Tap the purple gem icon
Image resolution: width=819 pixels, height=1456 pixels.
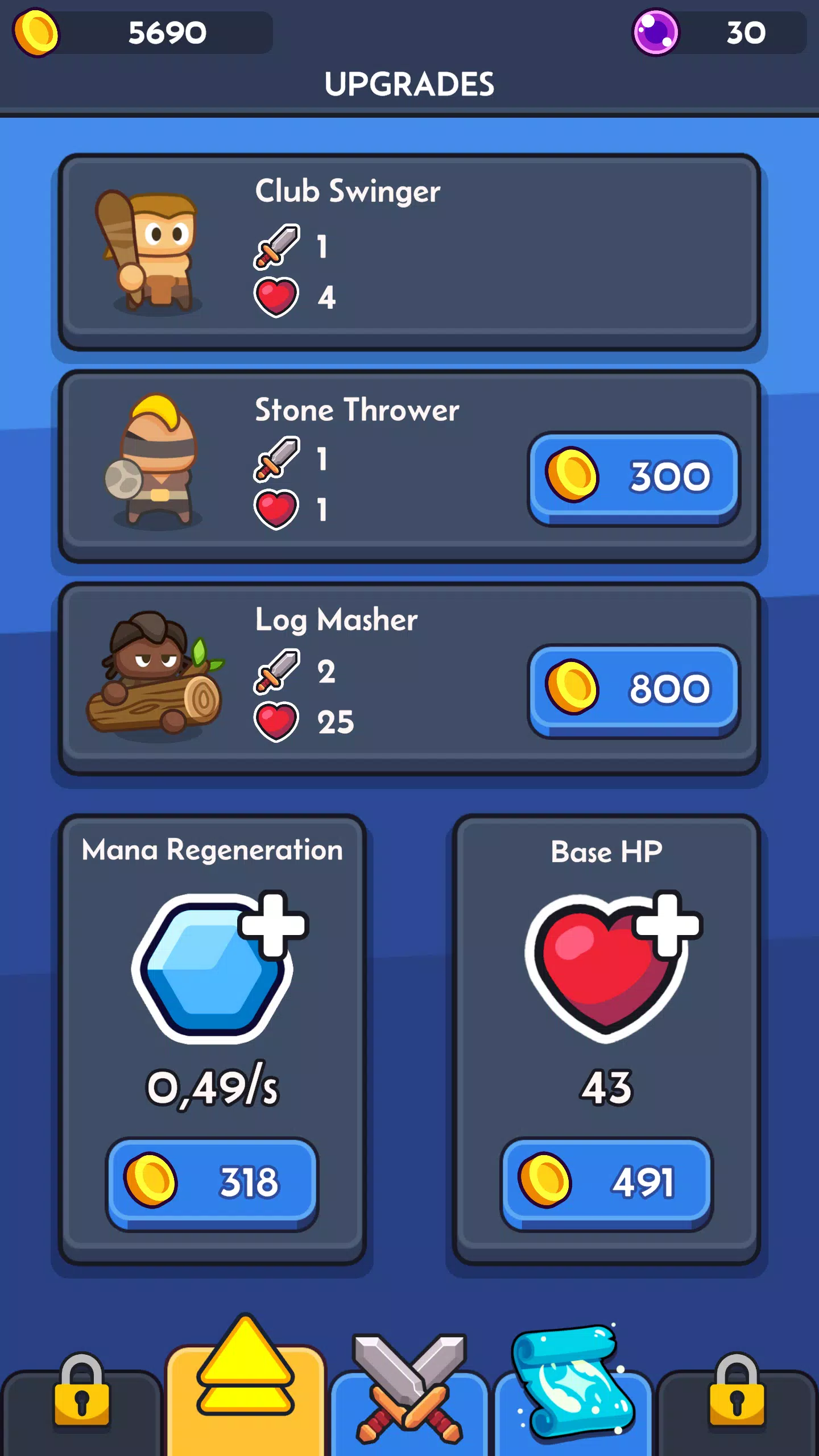654,32
